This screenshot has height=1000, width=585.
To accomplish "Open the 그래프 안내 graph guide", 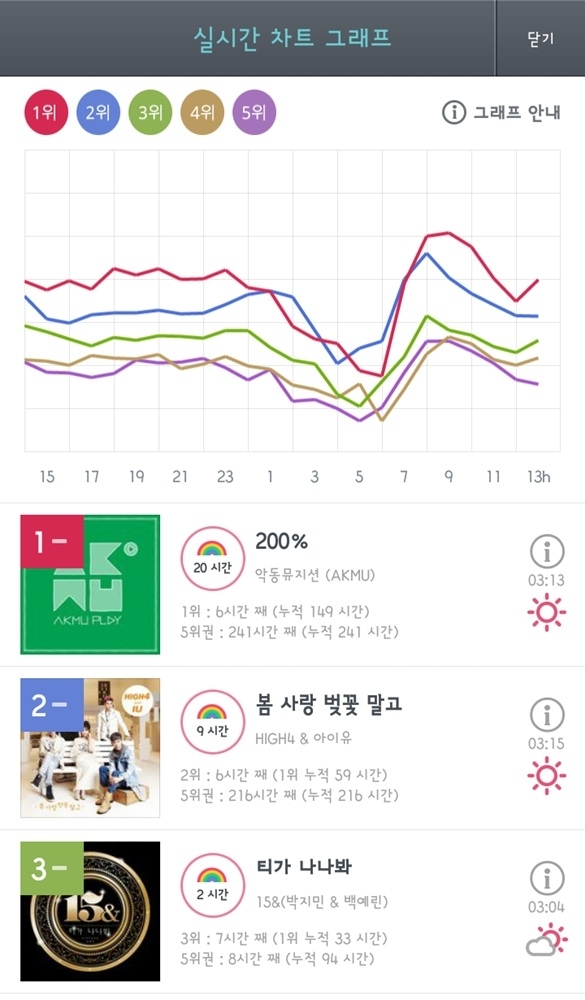I will coord(501,113).
